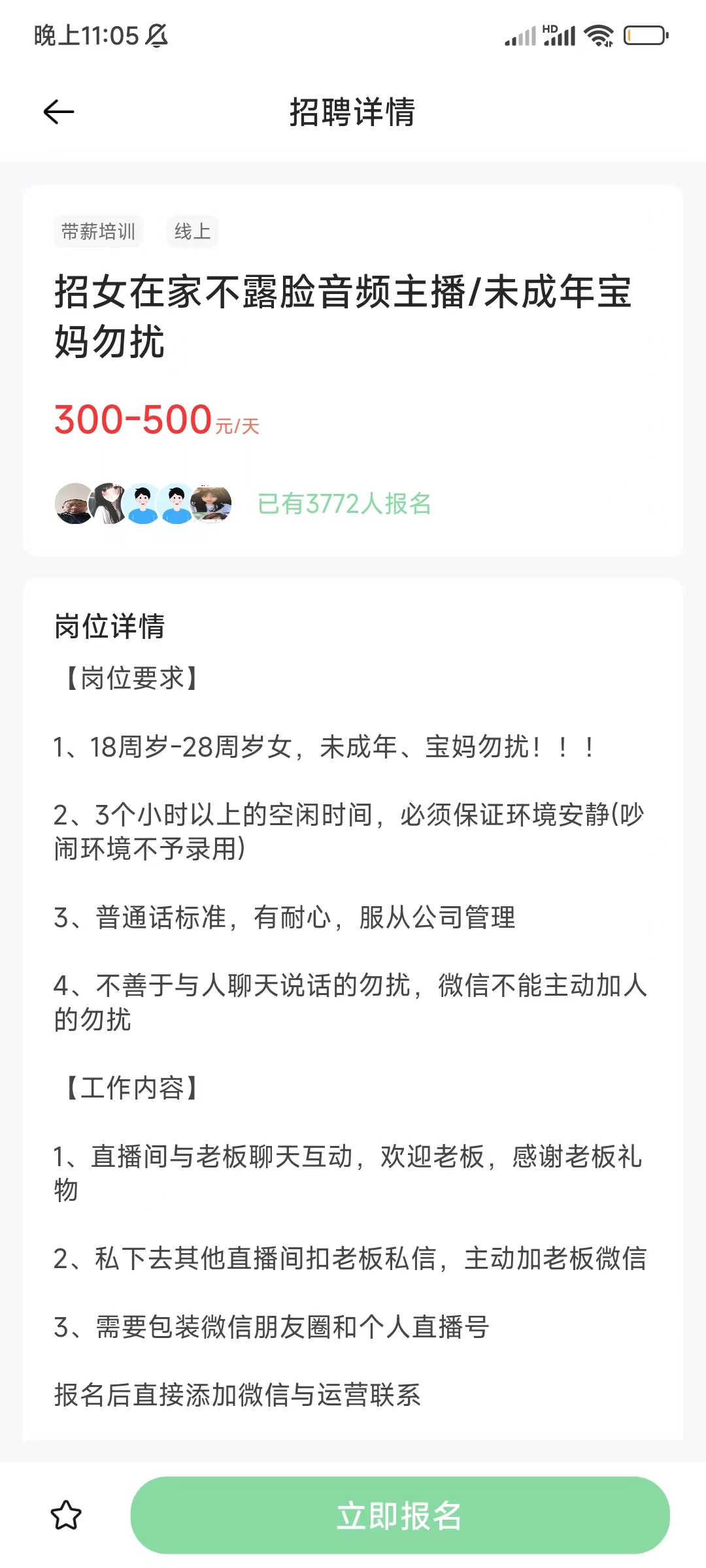Tap the HD indicator in the status bar
The height and width of the screenshot is (1568, 706).
[551, 27]
